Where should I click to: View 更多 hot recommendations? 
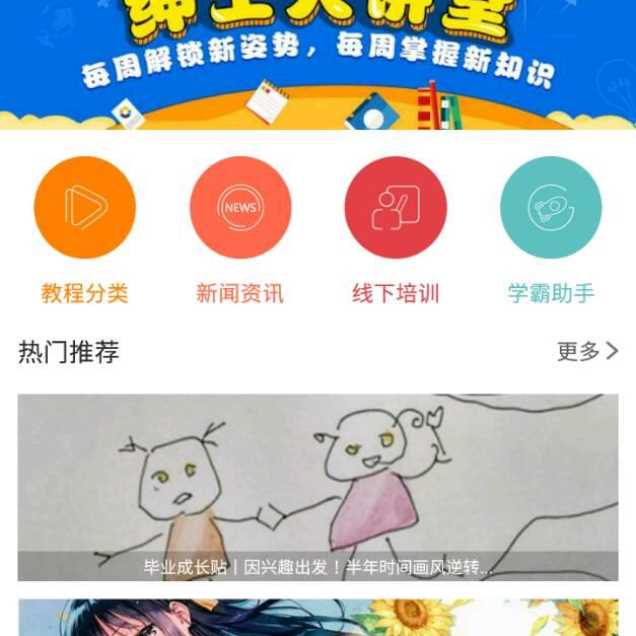coord(587,351)
